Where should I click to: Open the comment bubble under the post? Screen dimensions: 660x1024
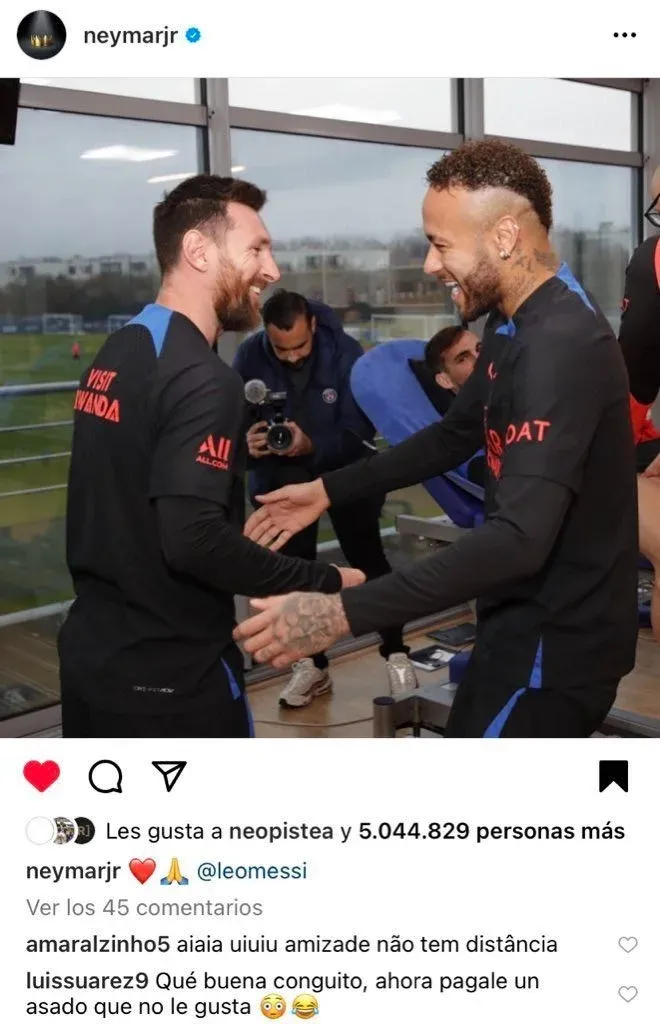pyautogui.click(x=105, y=776)
